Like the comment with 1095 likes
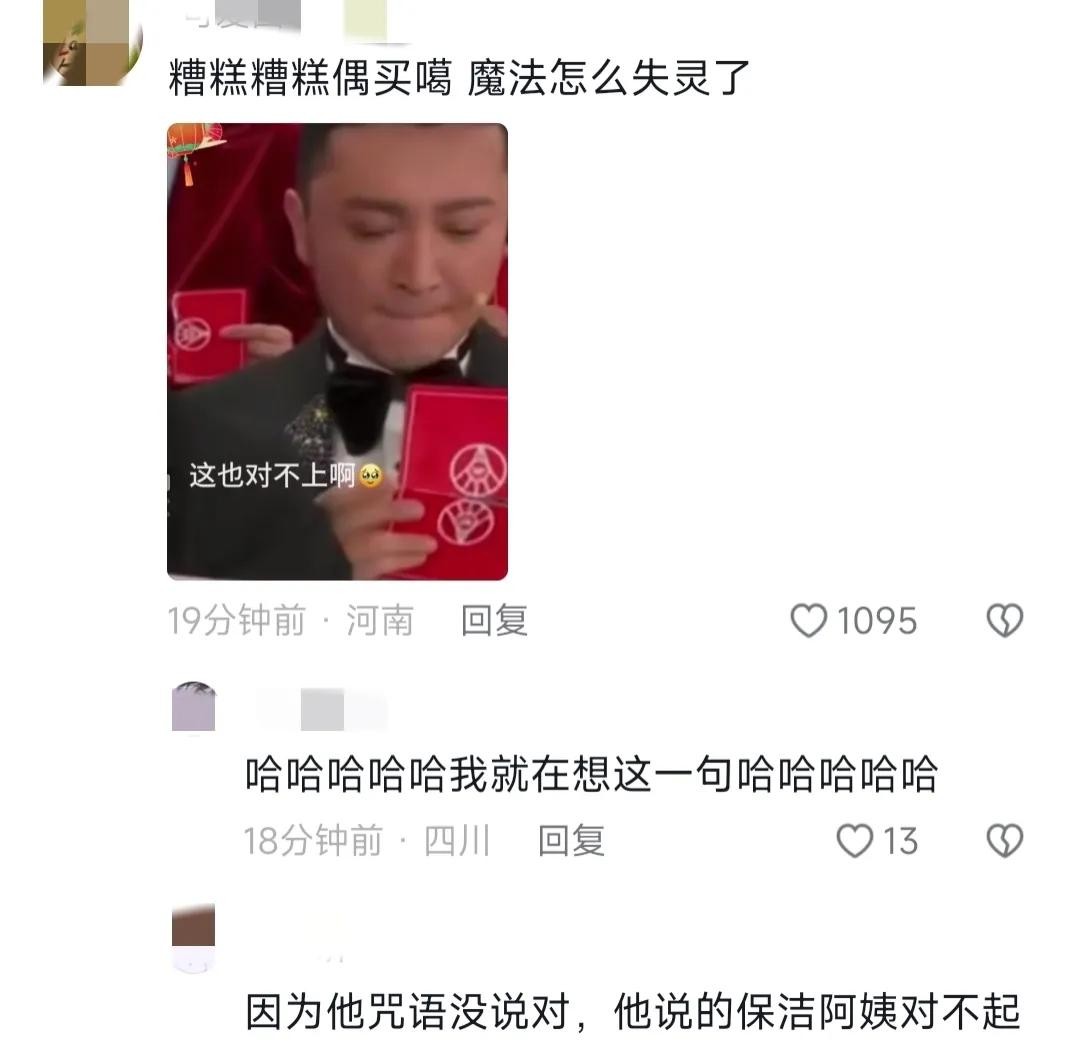The width and height of the screenshot is (1080, 1058). coord(810,622)
